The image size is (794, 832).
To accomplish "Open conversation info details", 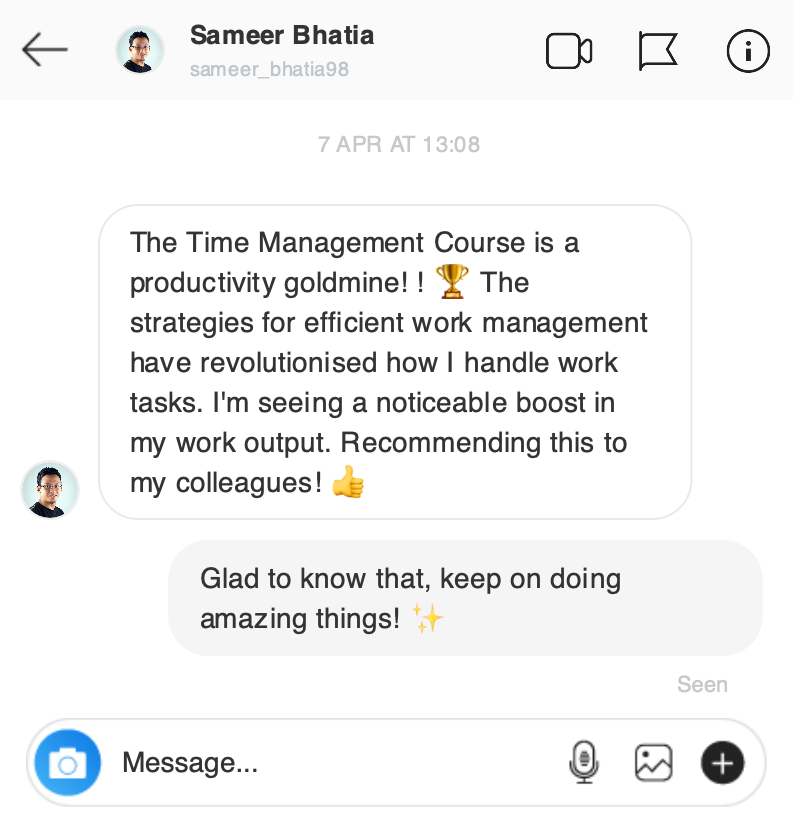I will (x=747, y=51).
